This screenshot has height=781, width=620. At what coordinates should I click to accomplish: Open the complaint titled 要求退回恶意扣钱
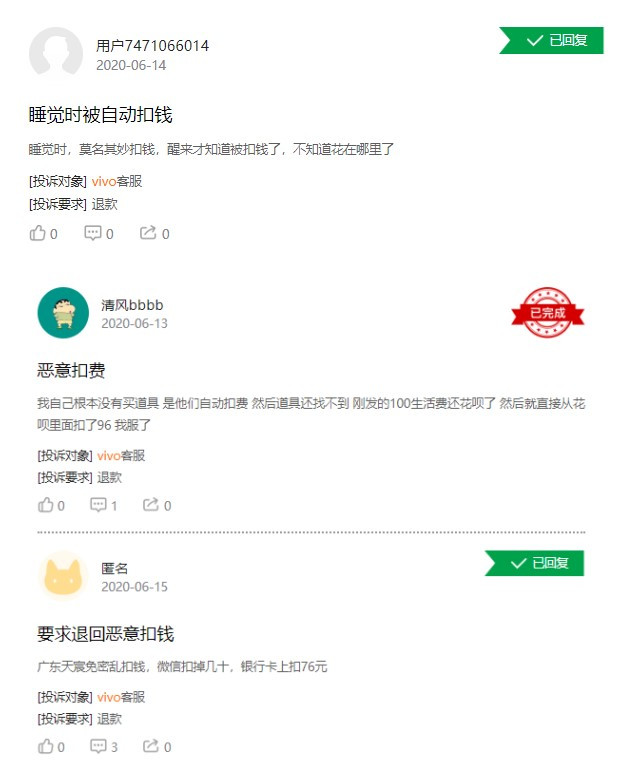tap(106, 634)
